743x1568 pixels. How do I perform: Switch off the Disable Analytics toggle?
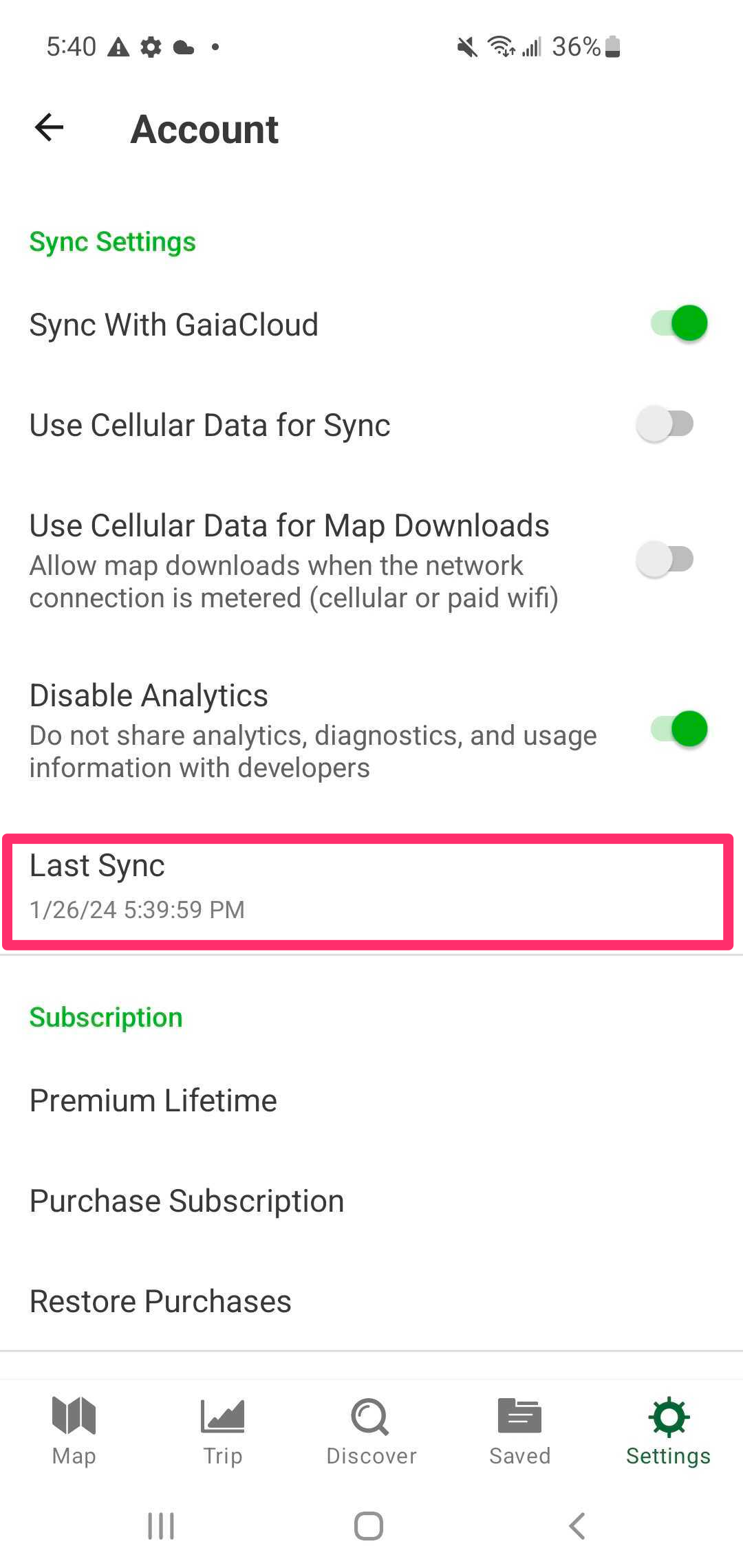678,729
